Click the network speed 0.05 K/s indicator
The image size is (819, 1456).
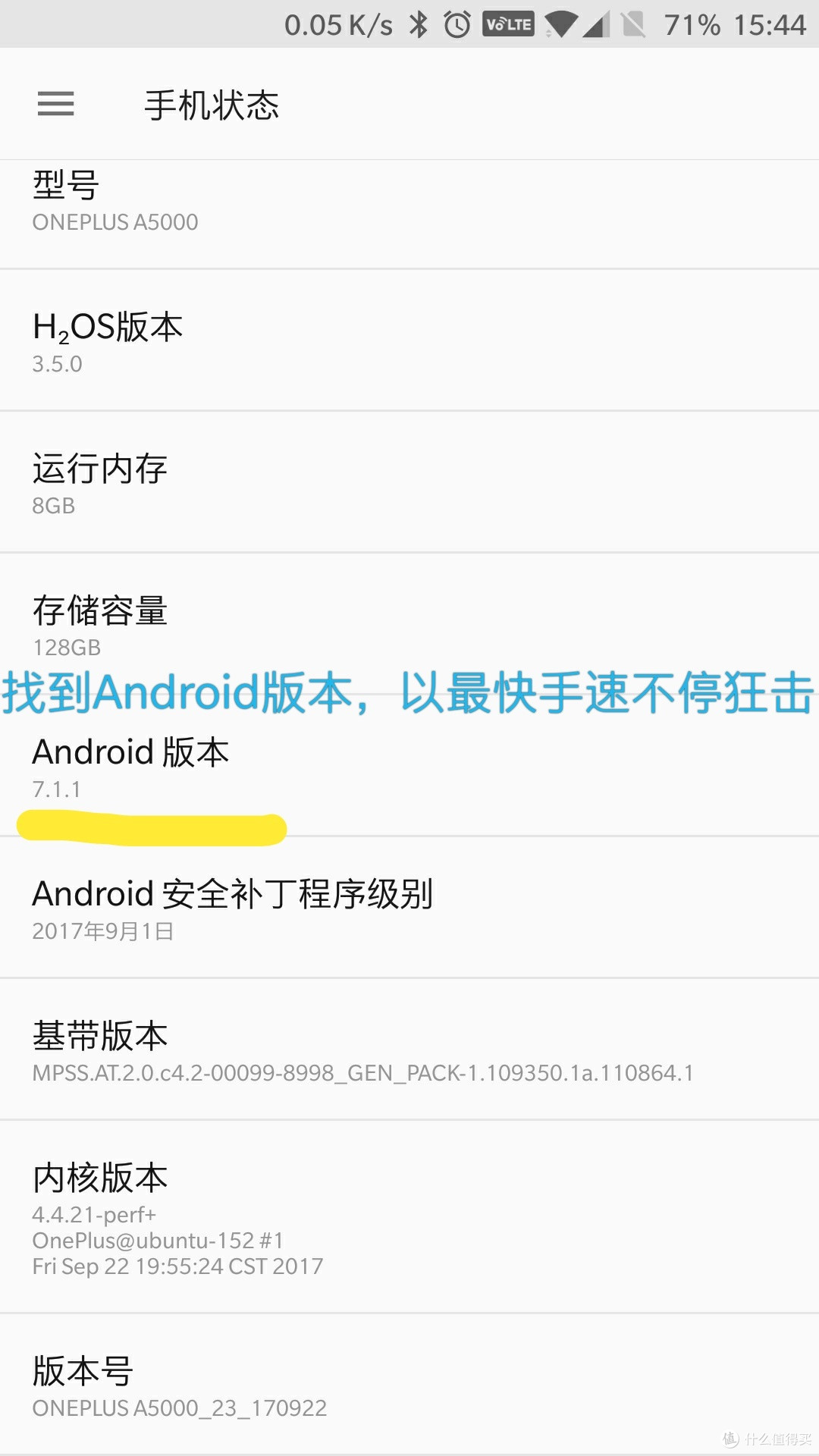tap(337, 24)
